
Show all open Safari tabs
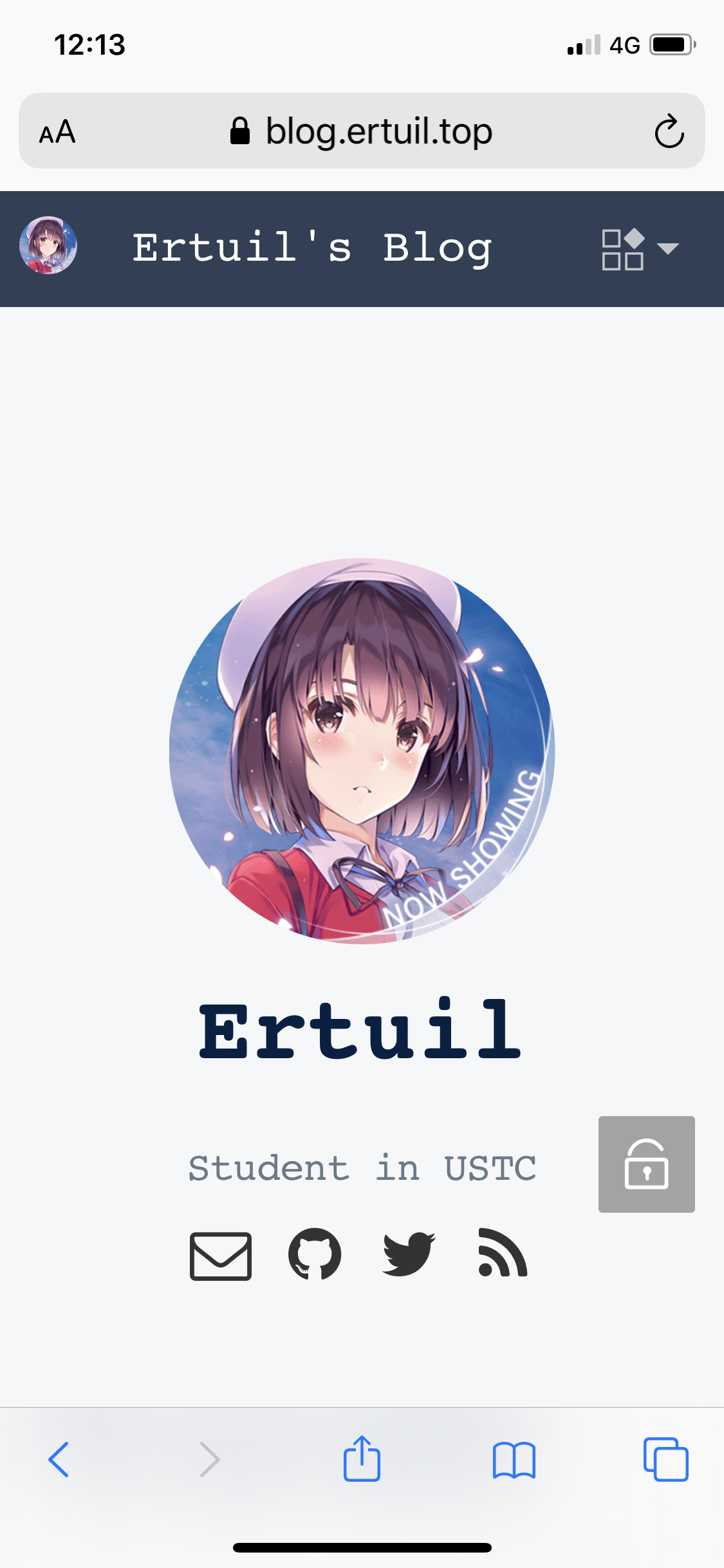tap(665, 1459)
